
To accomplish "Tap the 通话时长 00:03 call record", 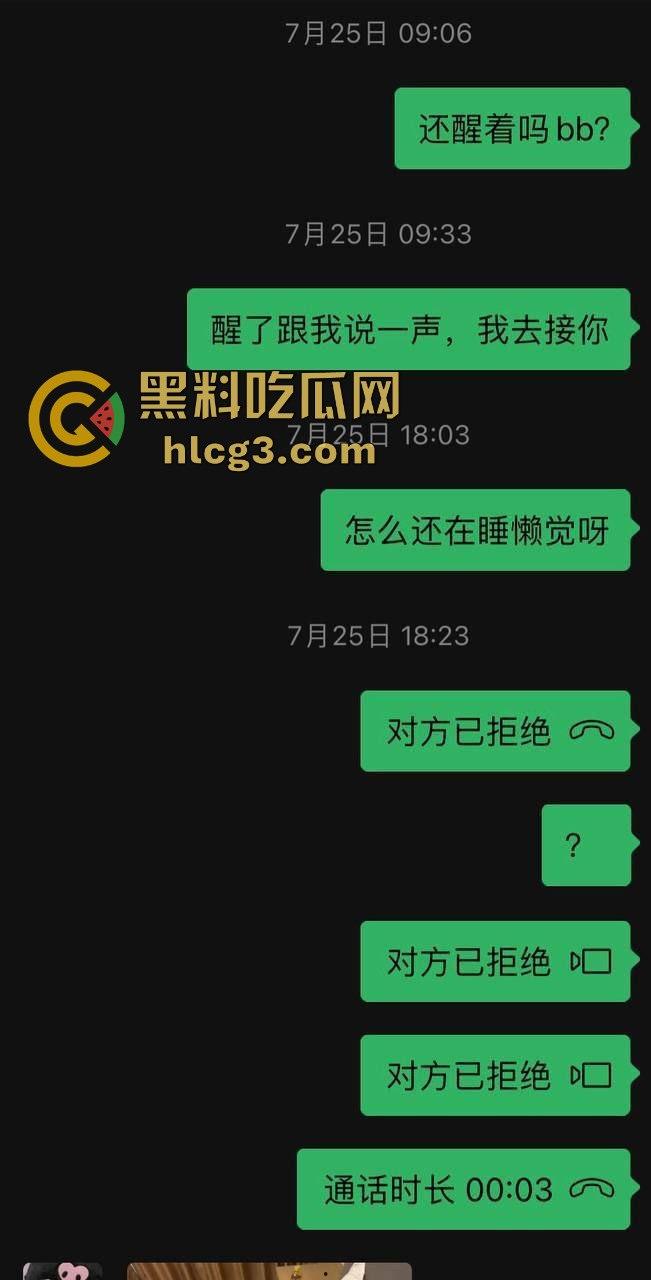I will (x=464, y=1189).
